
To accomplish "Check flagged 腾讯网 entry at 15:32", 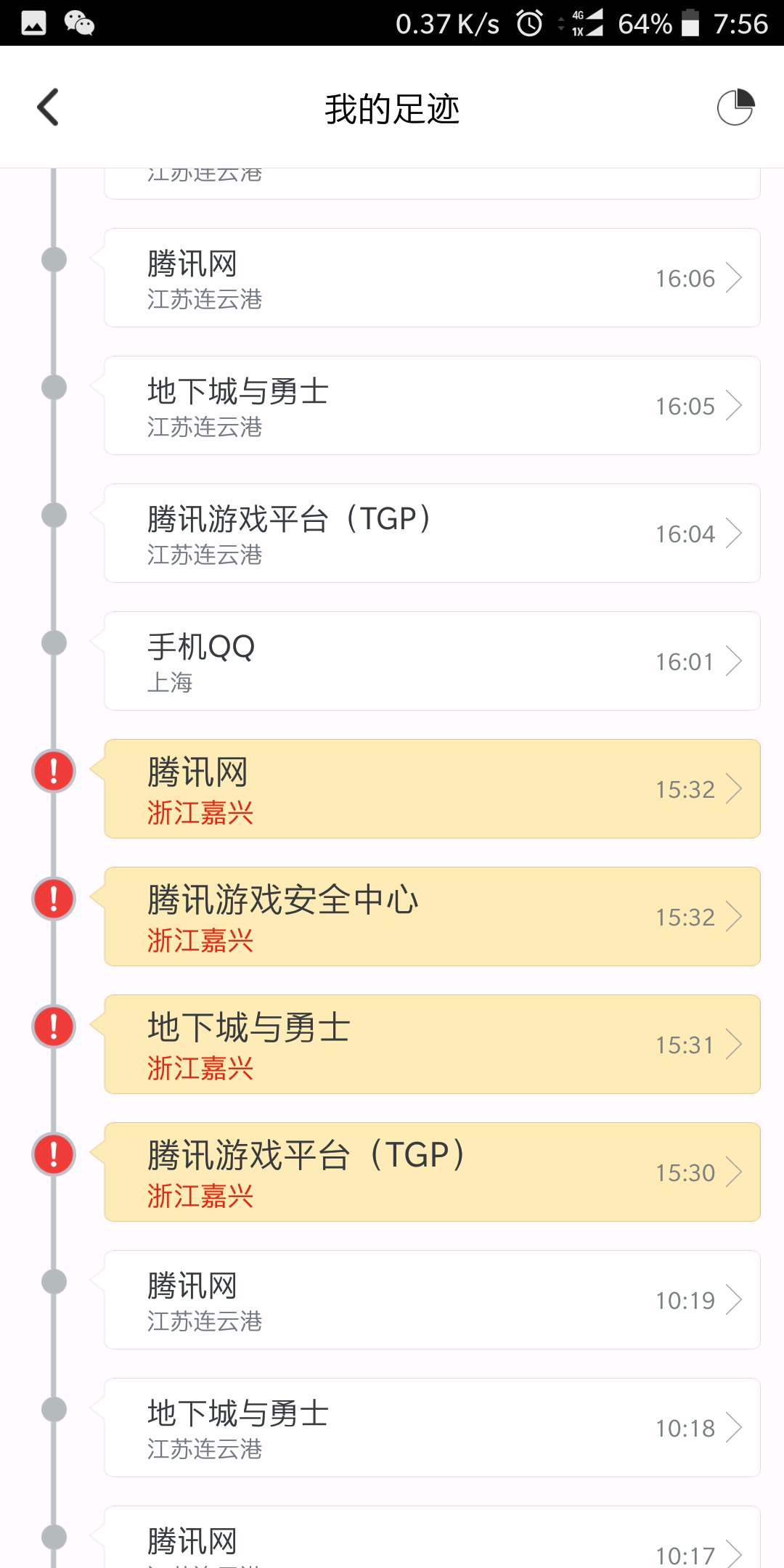I will pos(432,789).
